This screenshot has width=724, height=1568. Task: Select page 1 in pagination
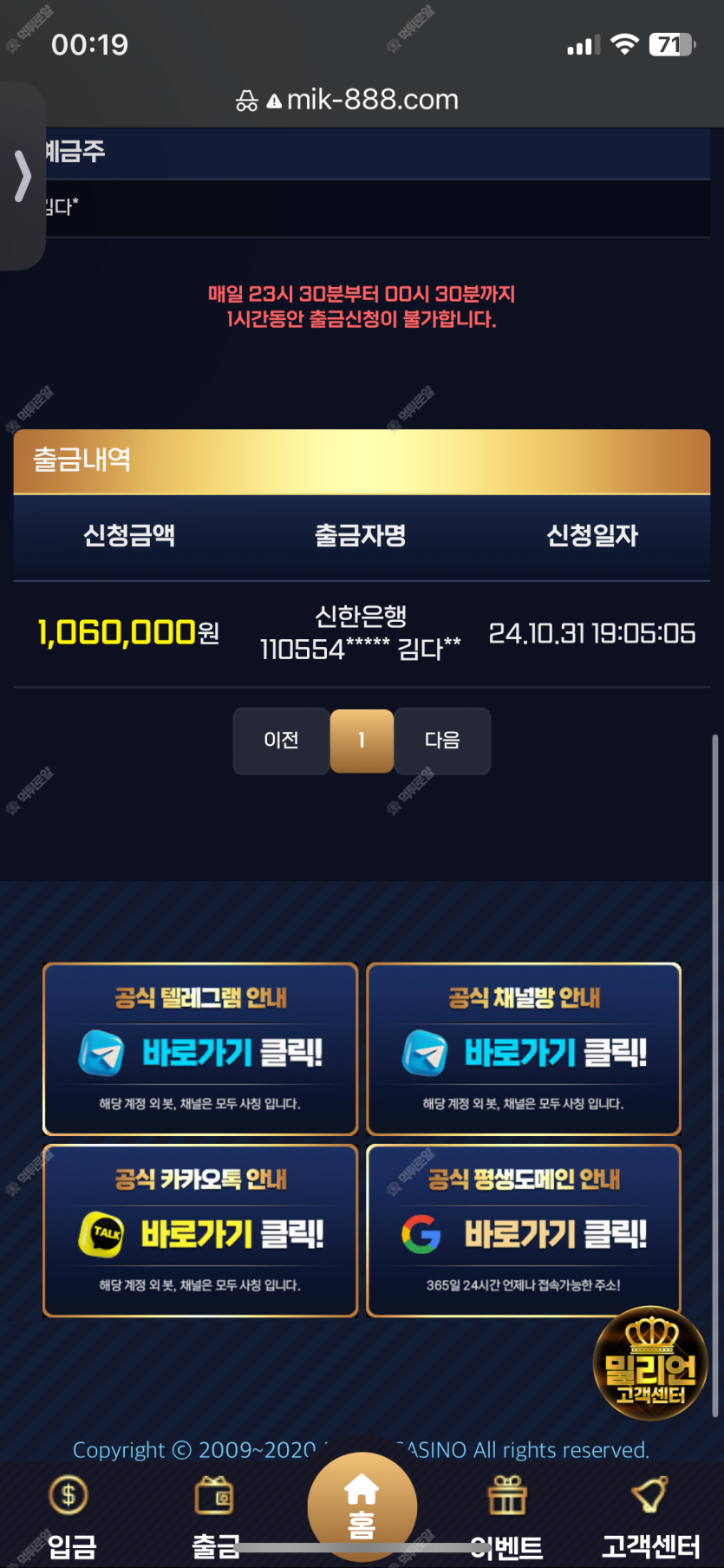[x=362, y=740]
